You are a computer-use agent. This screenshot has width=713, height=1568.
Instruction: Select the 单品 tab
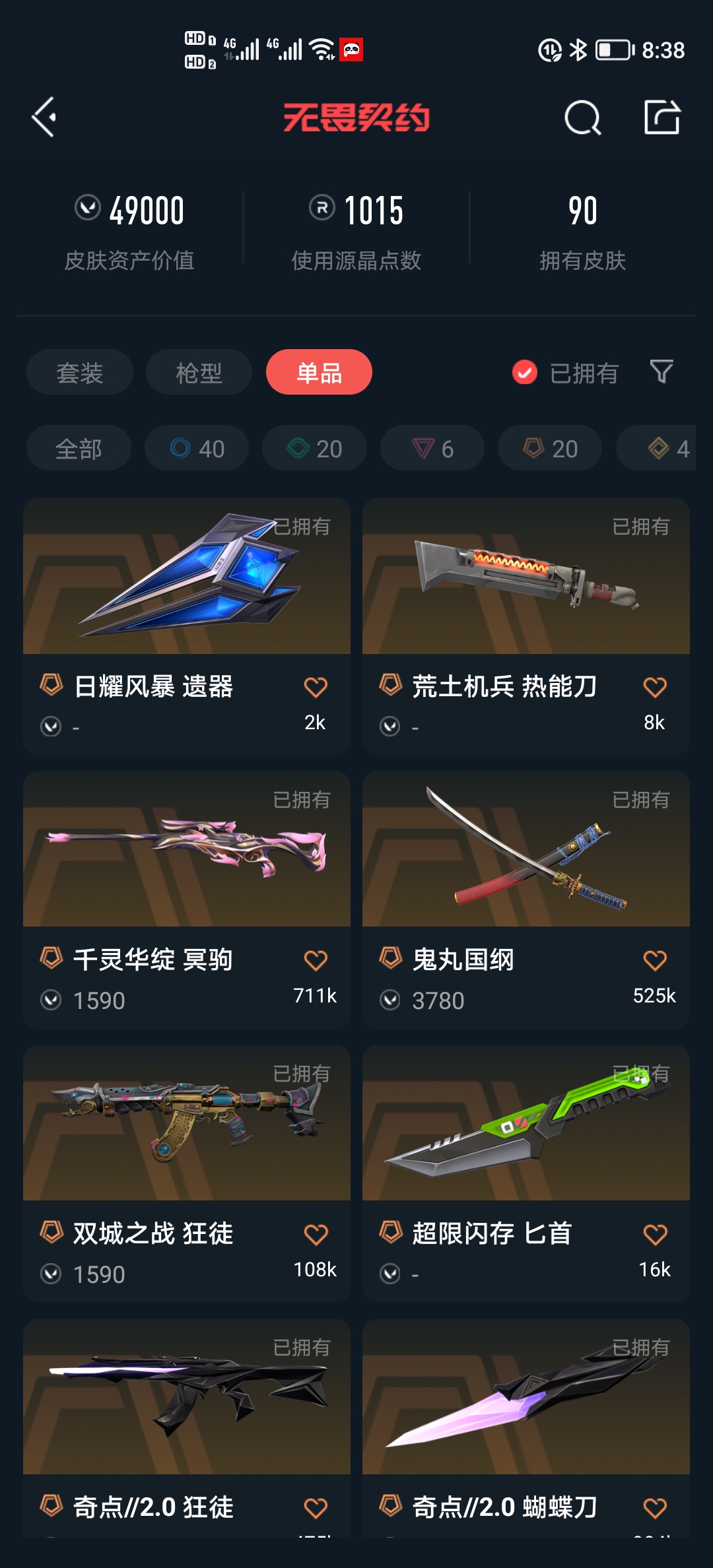319,373
